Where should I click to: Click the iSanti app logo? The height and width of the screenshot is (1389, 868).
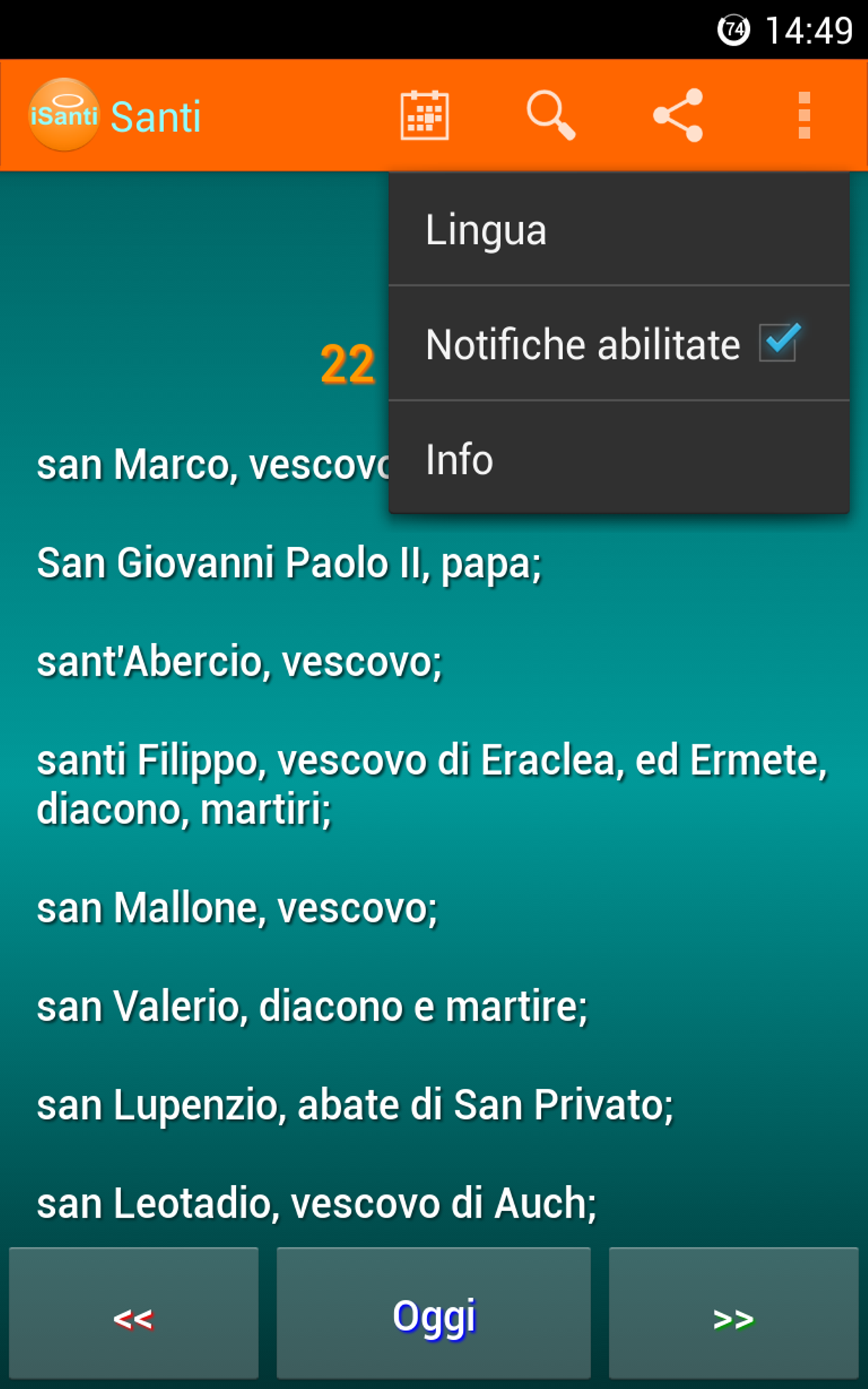64,112
